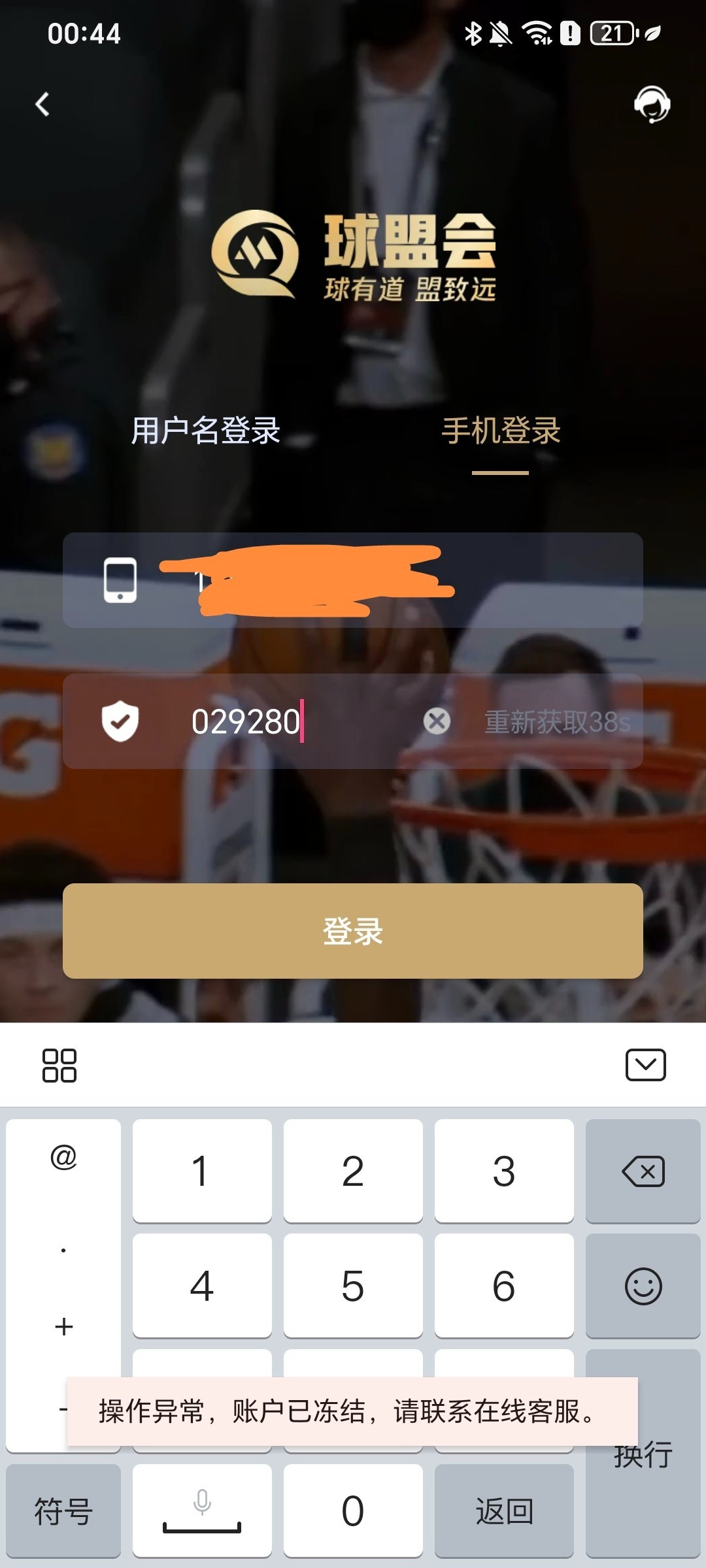This screenshot has width=706, height=1568.
Task: Clear the verification code with X icon
Action: [x=437, y=721]
